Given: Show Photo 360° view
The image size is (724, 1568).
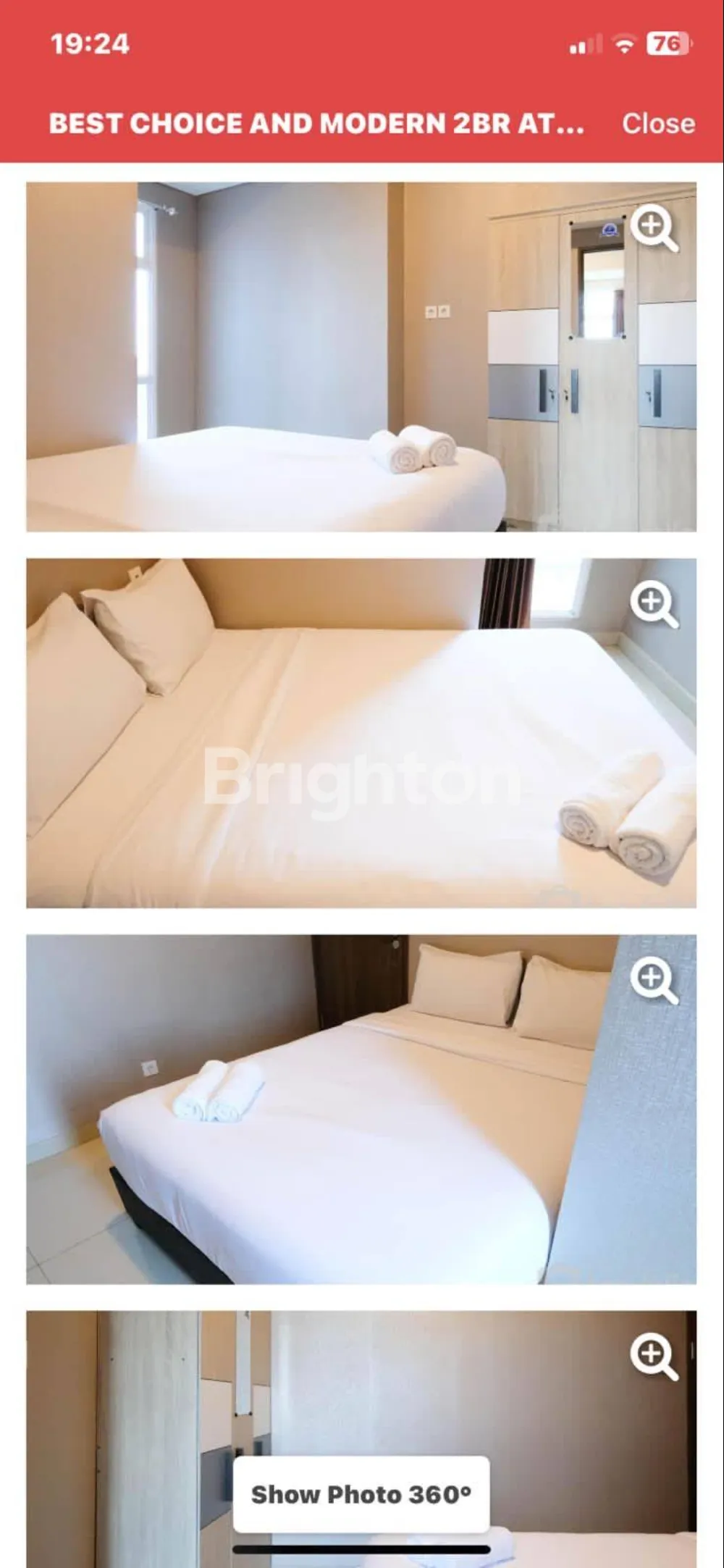Looking at the screenshot, I should point(361,1494).
